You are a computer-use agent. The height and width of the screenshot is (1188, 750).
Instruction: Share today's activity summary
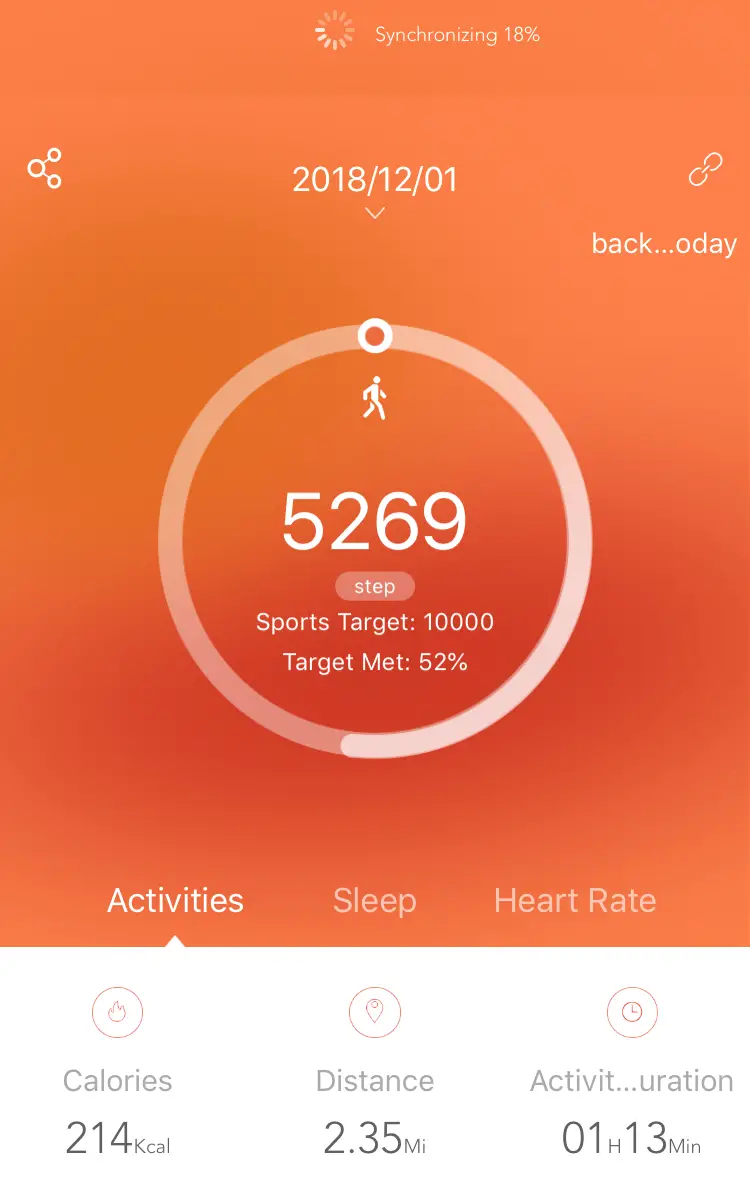(44, 169)
